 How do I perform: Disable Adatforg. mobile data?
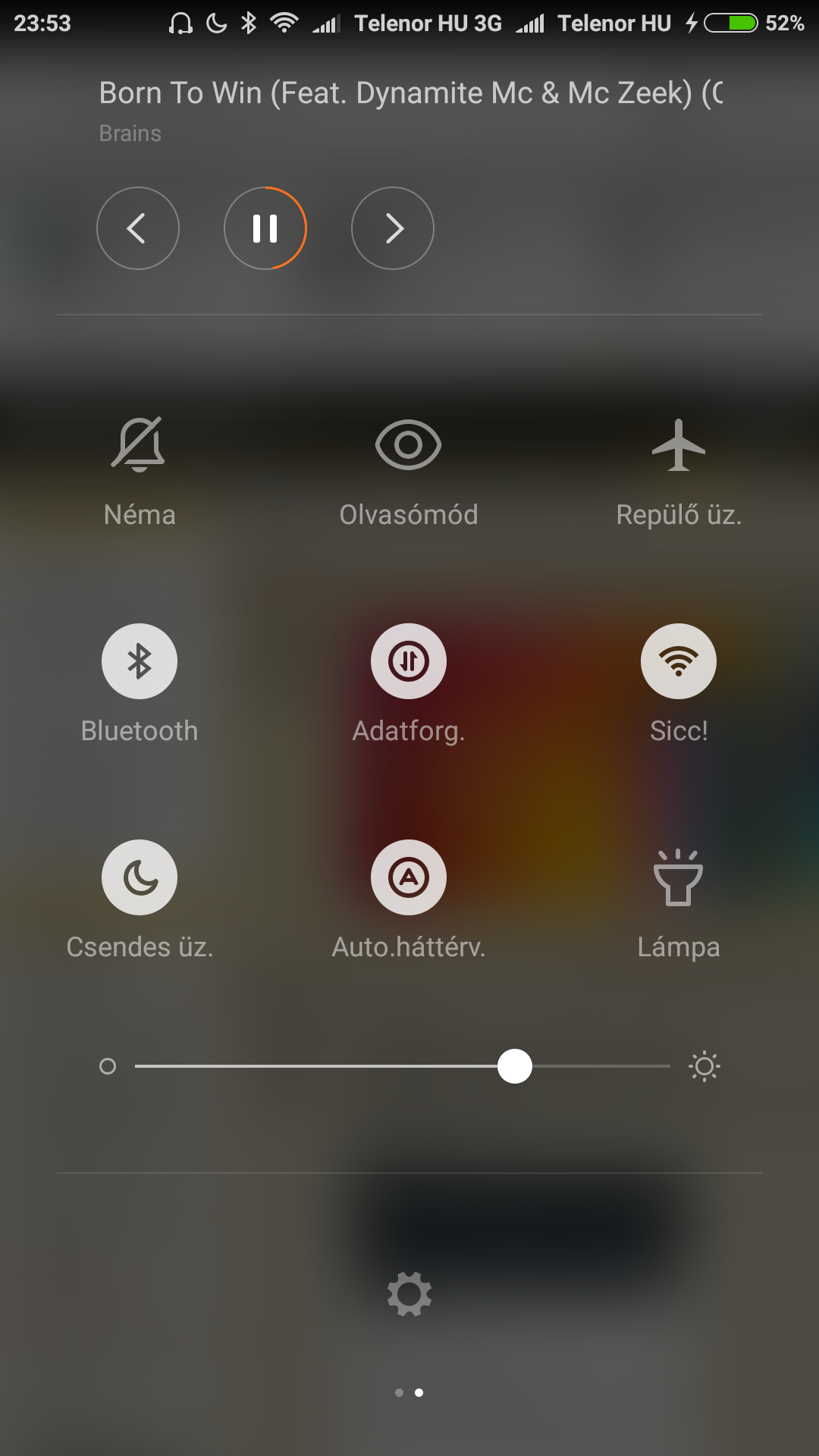point(409,661)
